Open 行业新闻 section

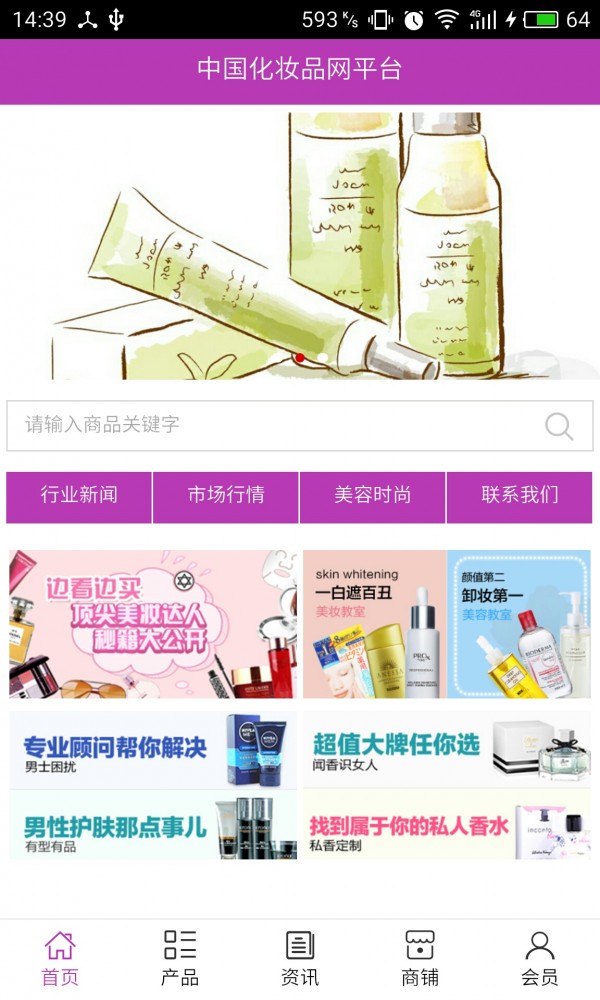click(79, 496)
